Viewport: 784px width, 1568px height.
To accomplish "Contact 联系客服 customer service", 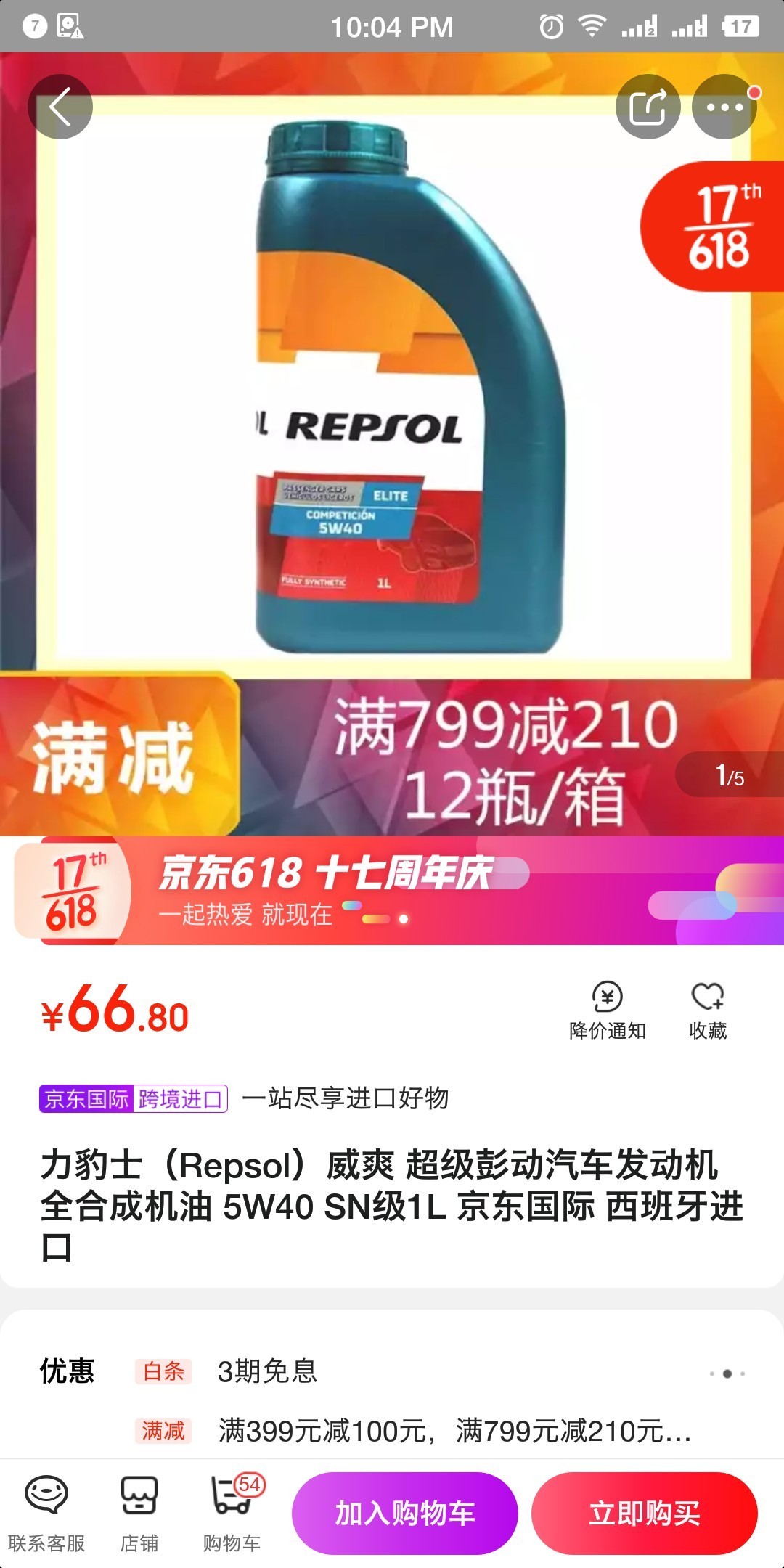I will [x=46, y=1513].
